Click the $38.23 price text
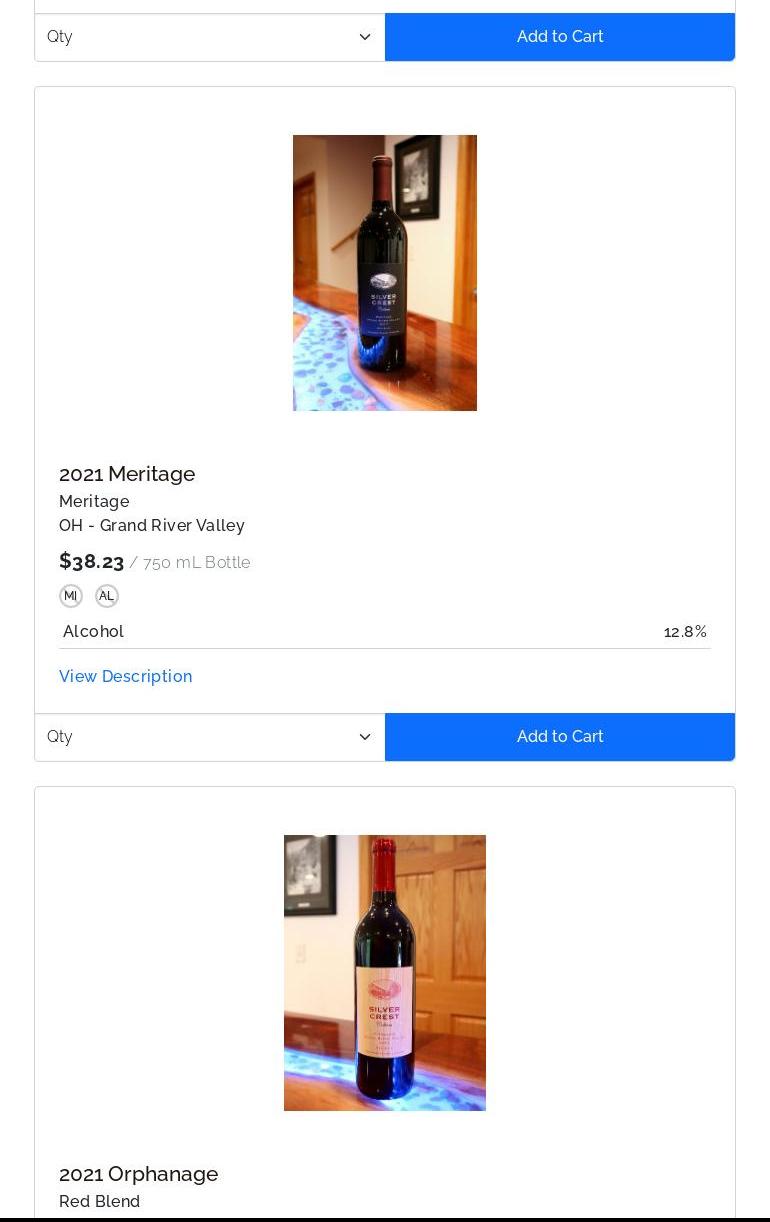Image resolution: width=770 pixels, height=1222 pixels. 91,561
